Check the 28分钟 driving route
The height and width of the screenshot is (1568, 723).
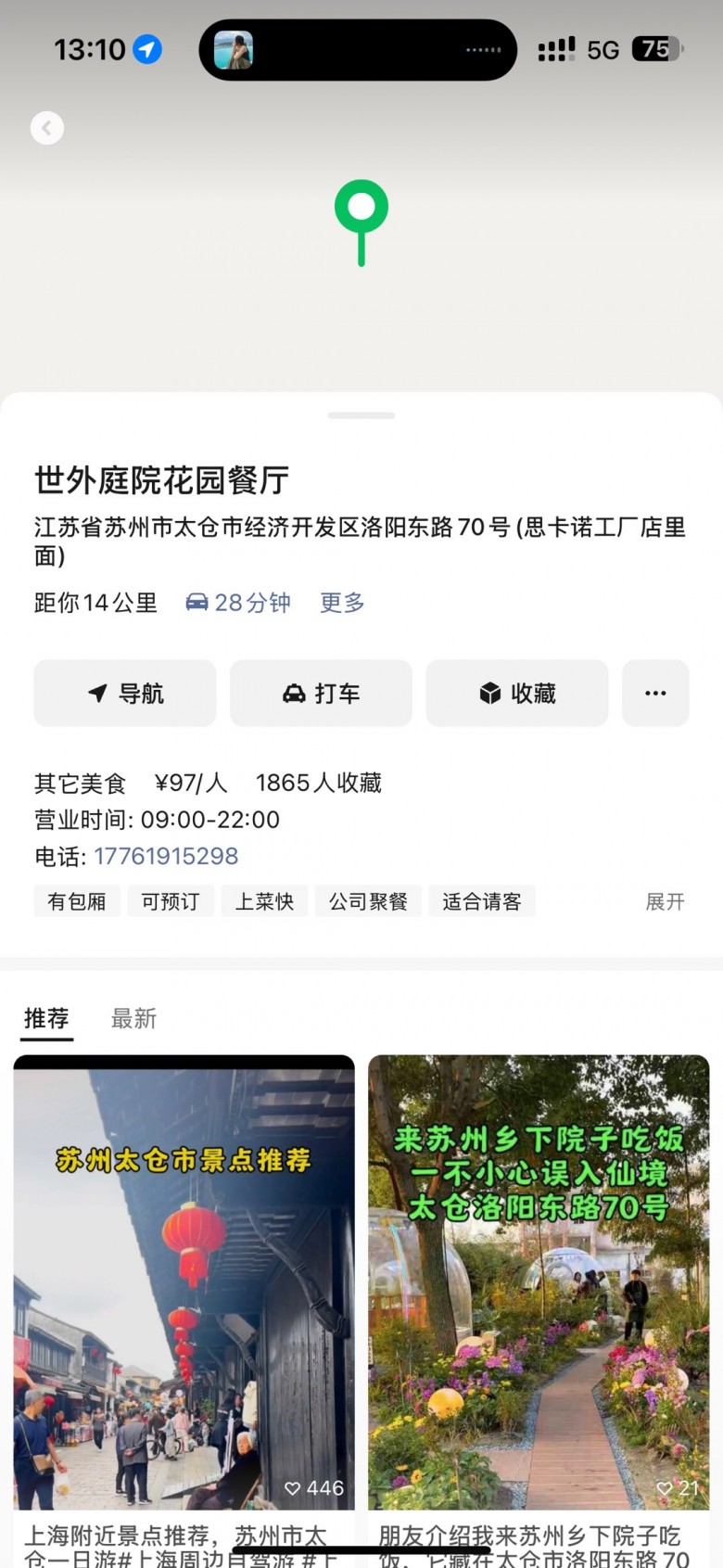click(239, 603)
